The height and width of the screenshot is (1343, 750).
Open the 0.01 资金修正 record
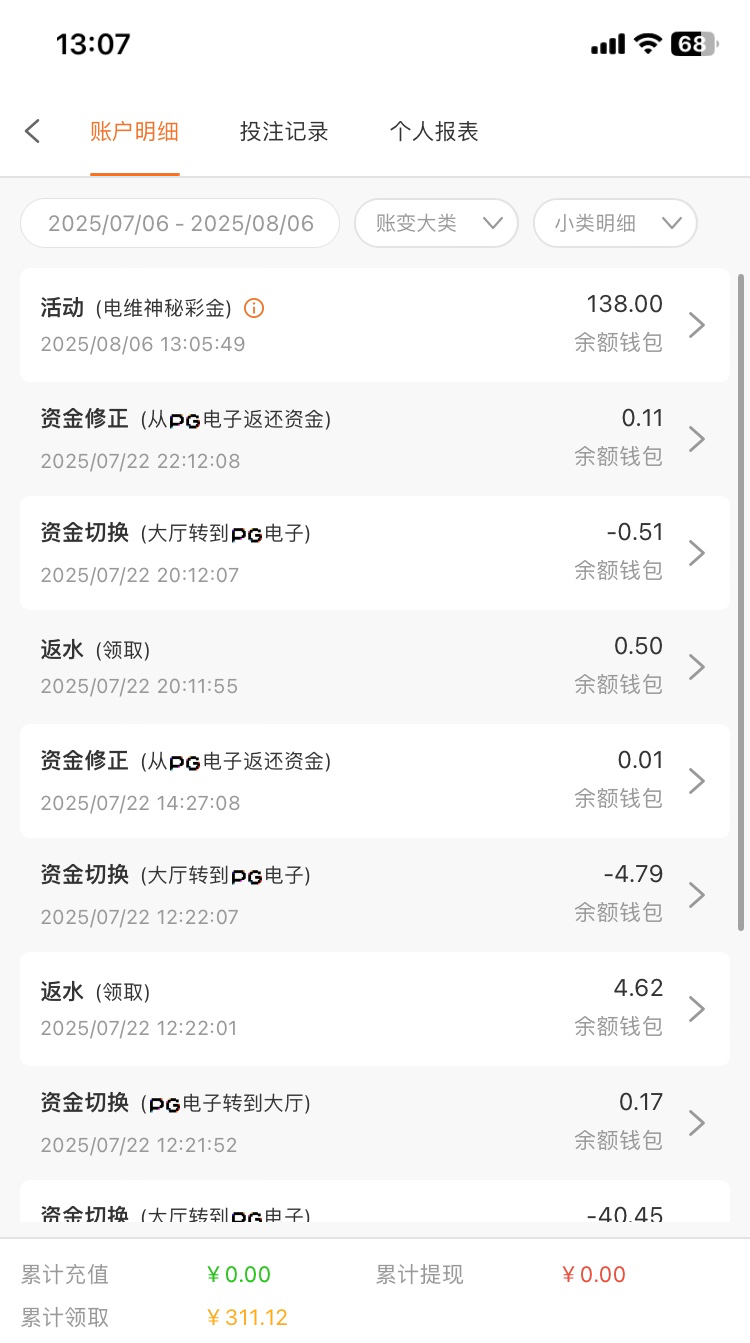[375, 781]
